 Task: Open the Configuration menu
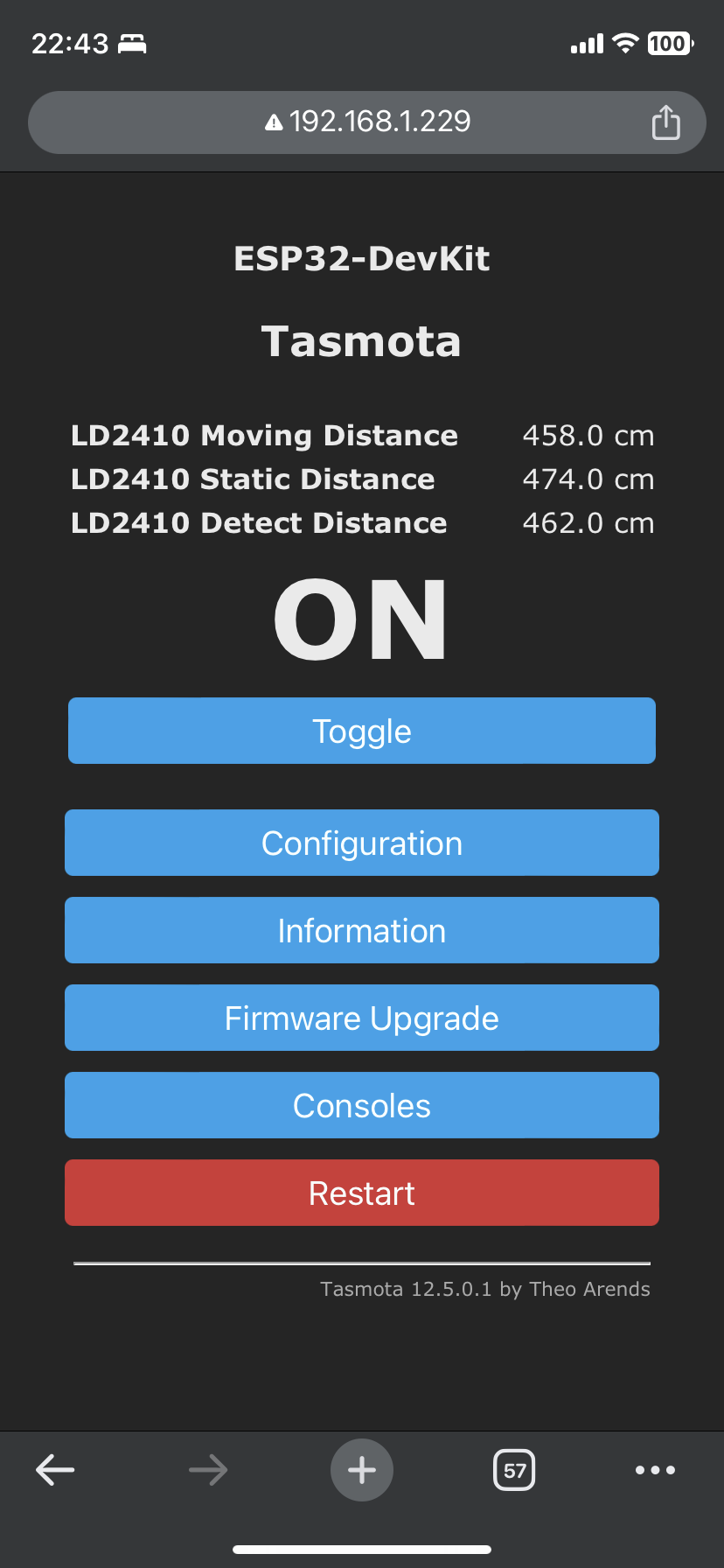362,843
